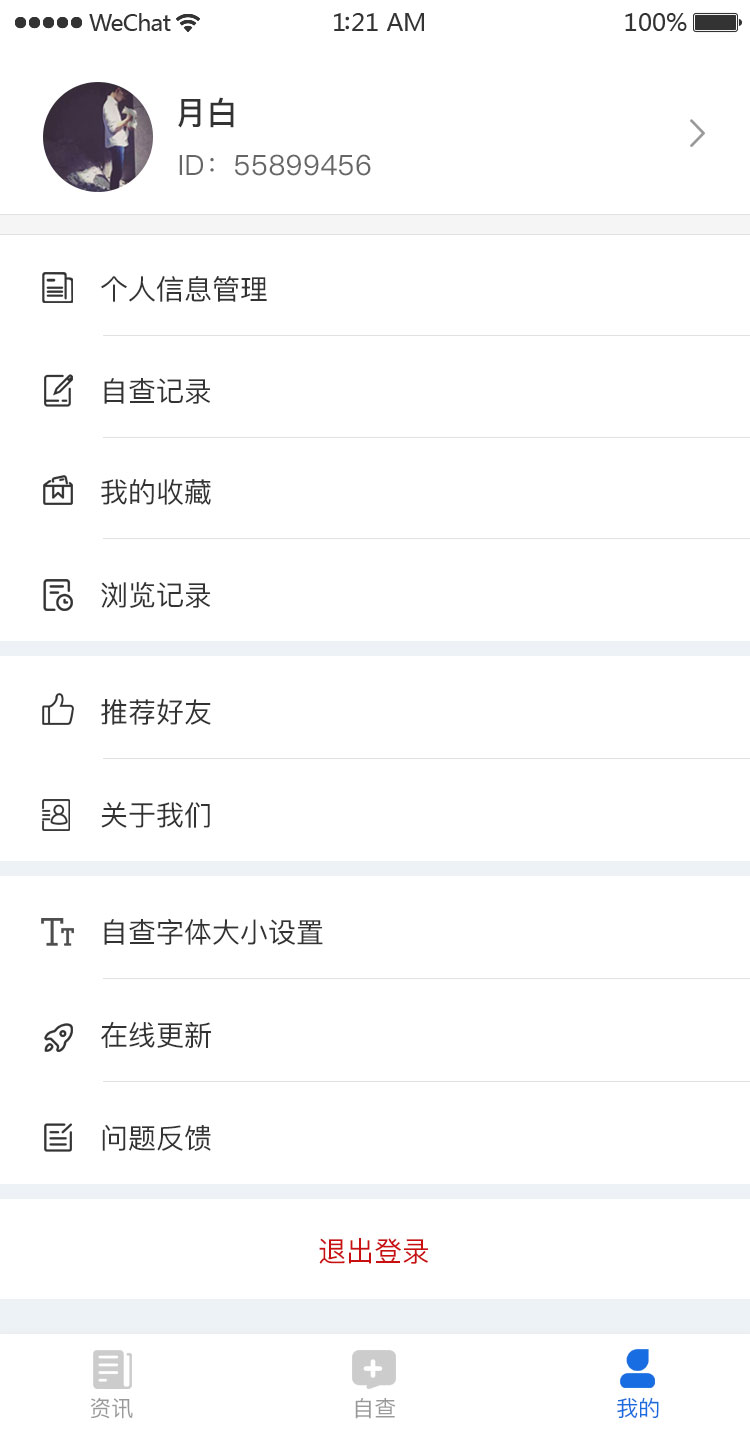Open 推荐好友 to recommend friends

[x=156, y=711]
